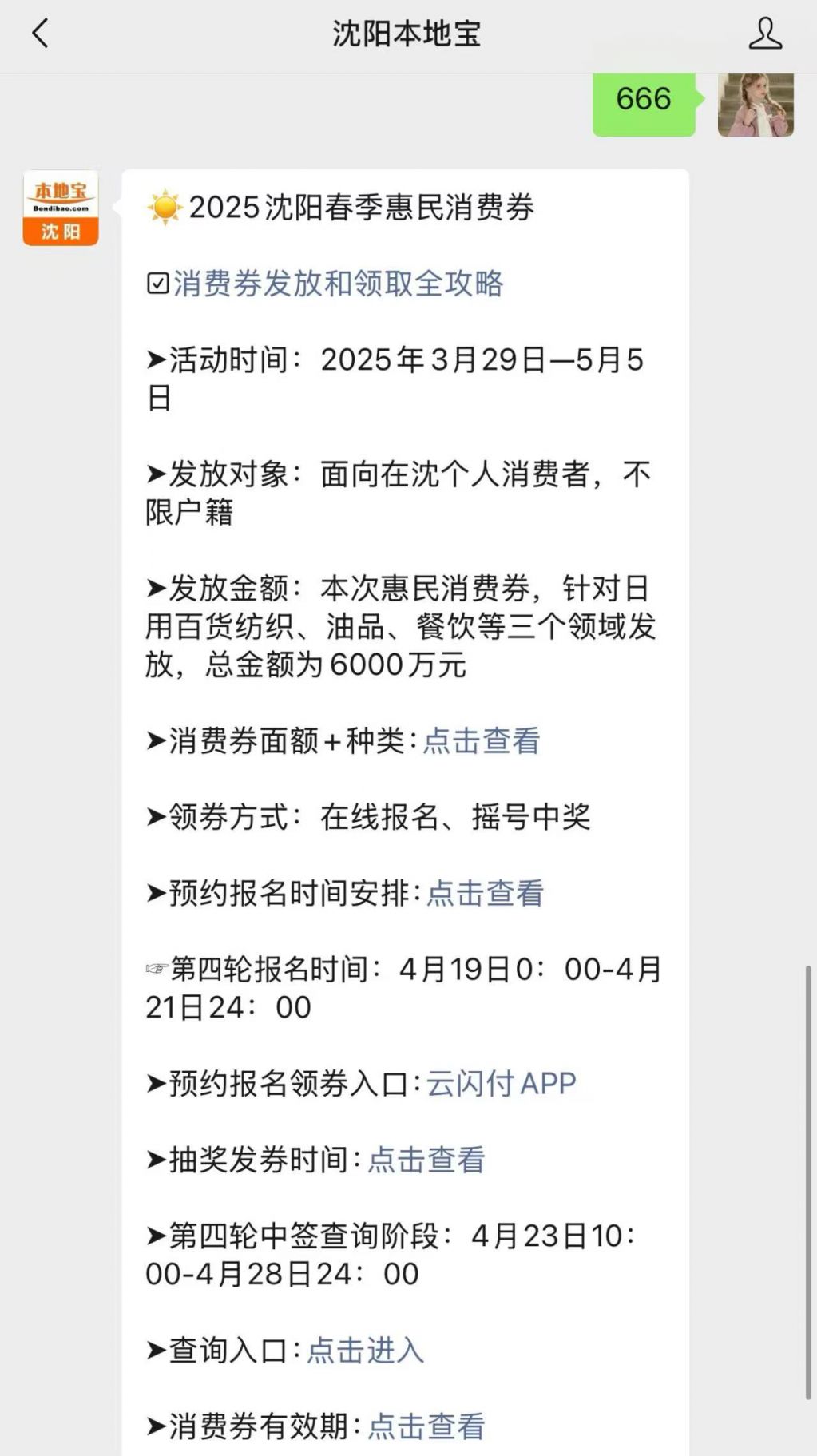This screenshot has width=817, height=1456.
Task: Go back from the 沈阳本地宝 chat
Action: coord(40,34)
